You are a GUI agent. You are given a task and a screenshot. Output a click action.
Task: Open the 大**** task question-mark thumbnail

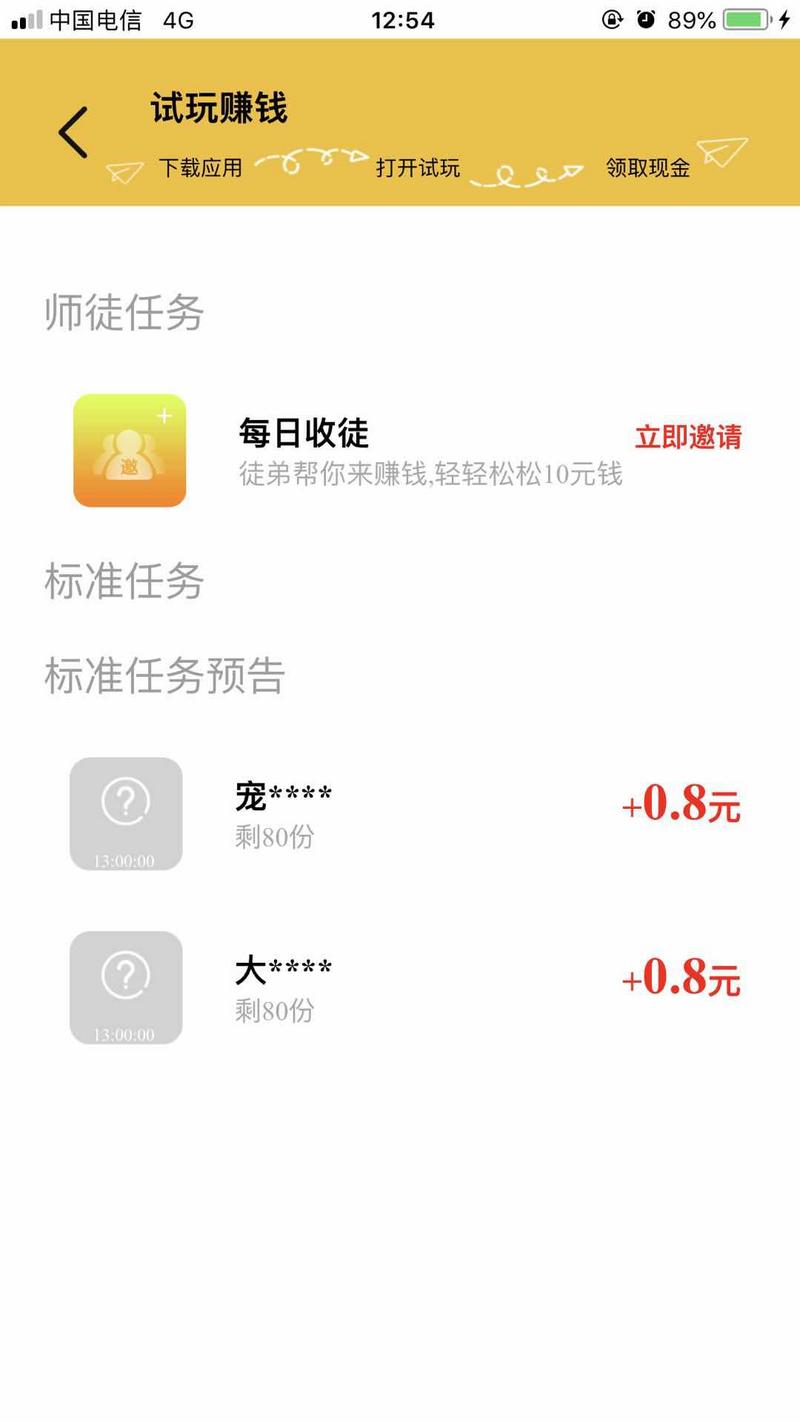[x=125, y=986]
